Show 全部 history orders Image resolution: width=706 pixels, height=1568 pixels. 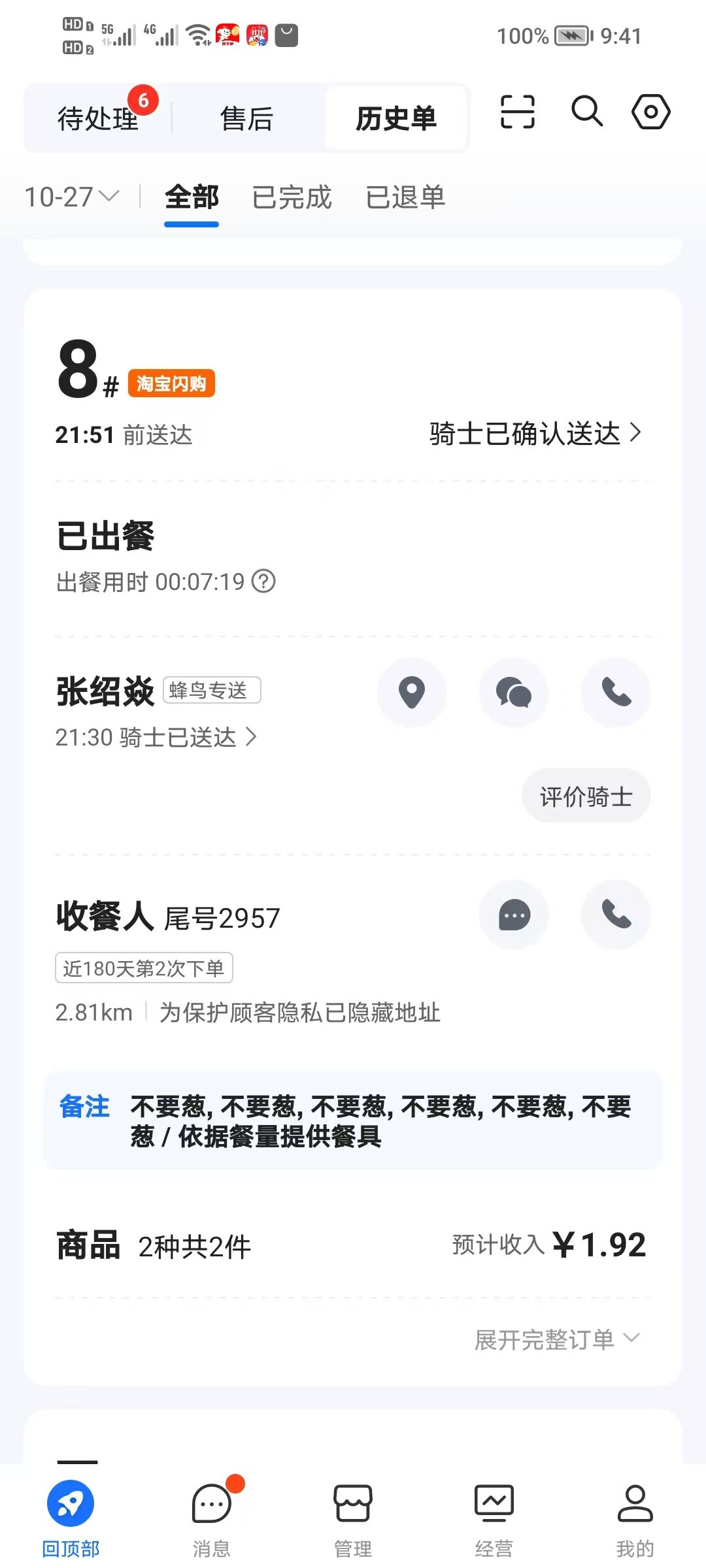(x=192, y=197)
